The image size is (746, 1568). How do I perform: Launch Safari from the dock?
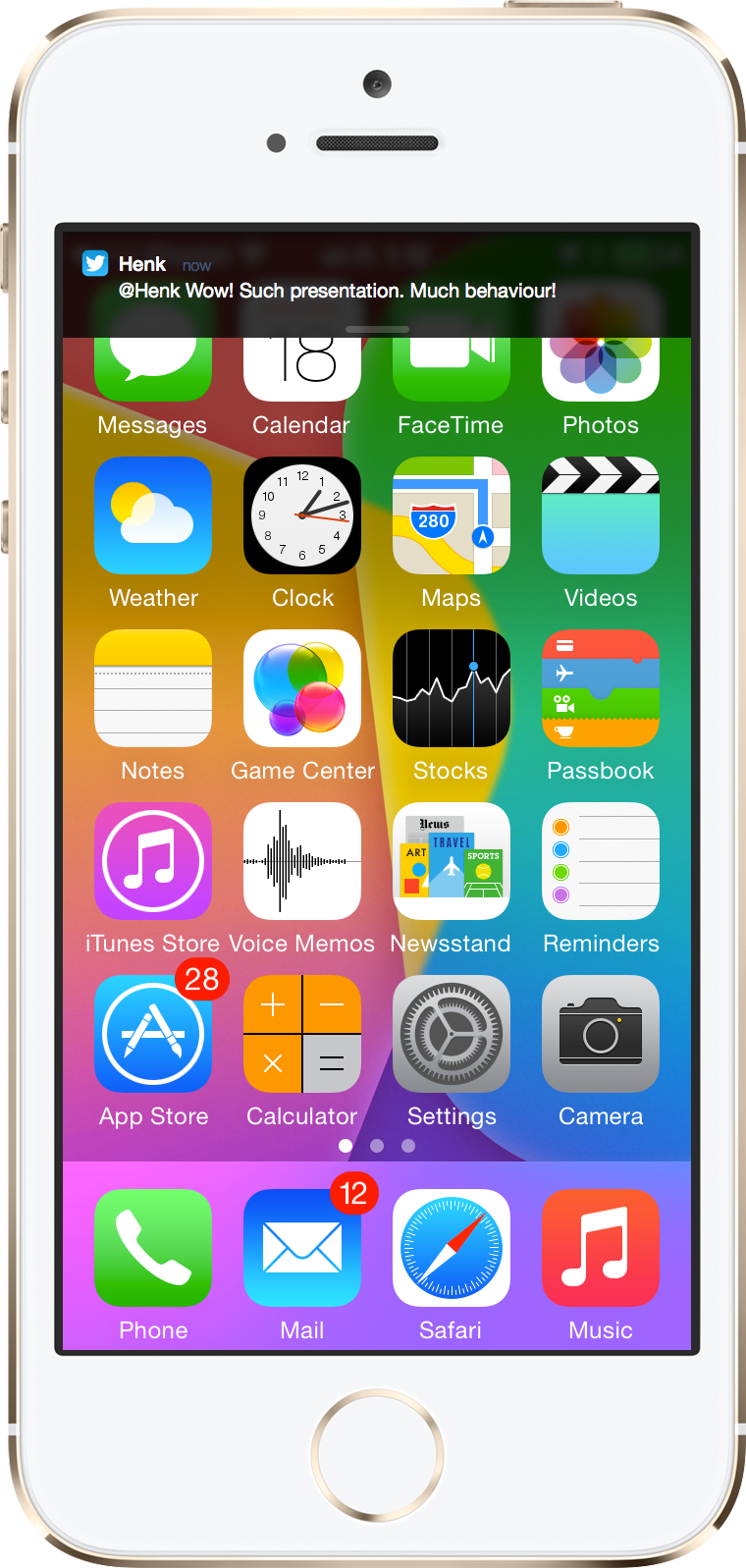[452, 1248]
